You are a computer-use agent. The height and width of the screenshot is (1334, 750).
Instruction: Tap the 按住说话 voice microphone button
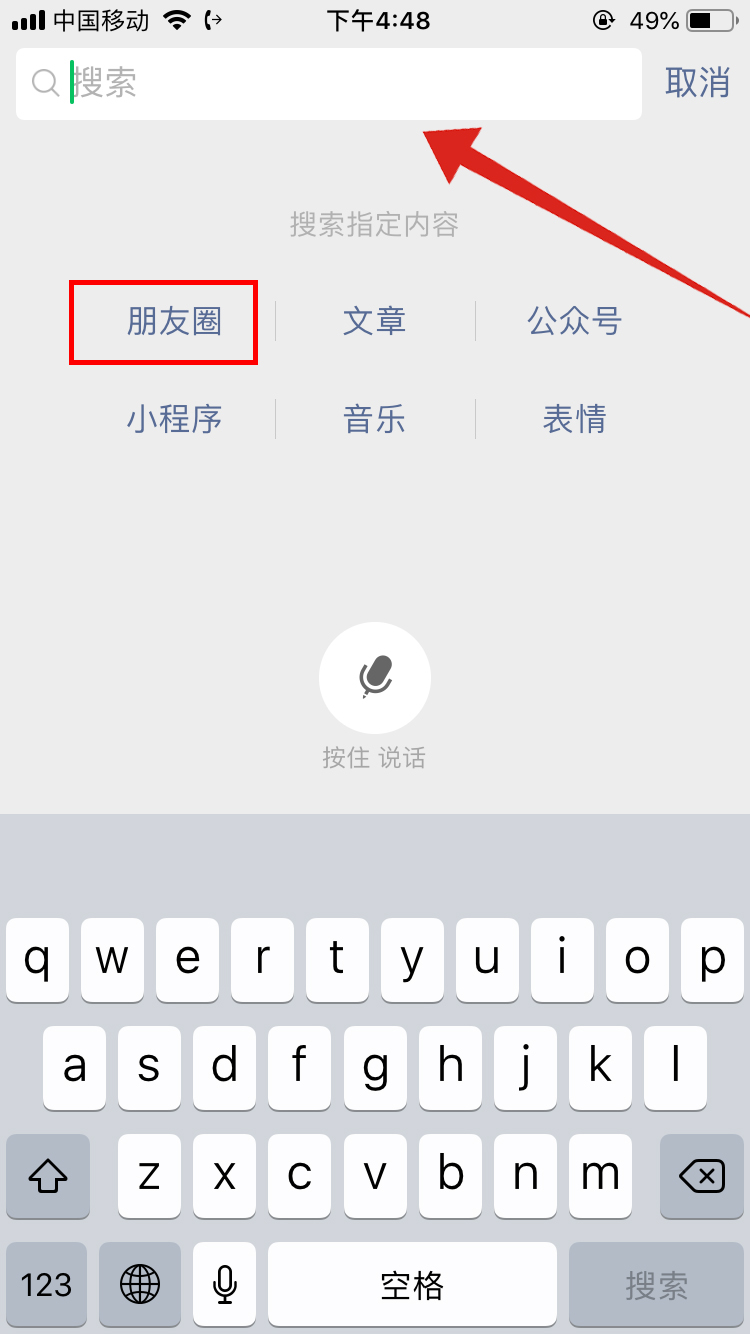coord(374,678)
